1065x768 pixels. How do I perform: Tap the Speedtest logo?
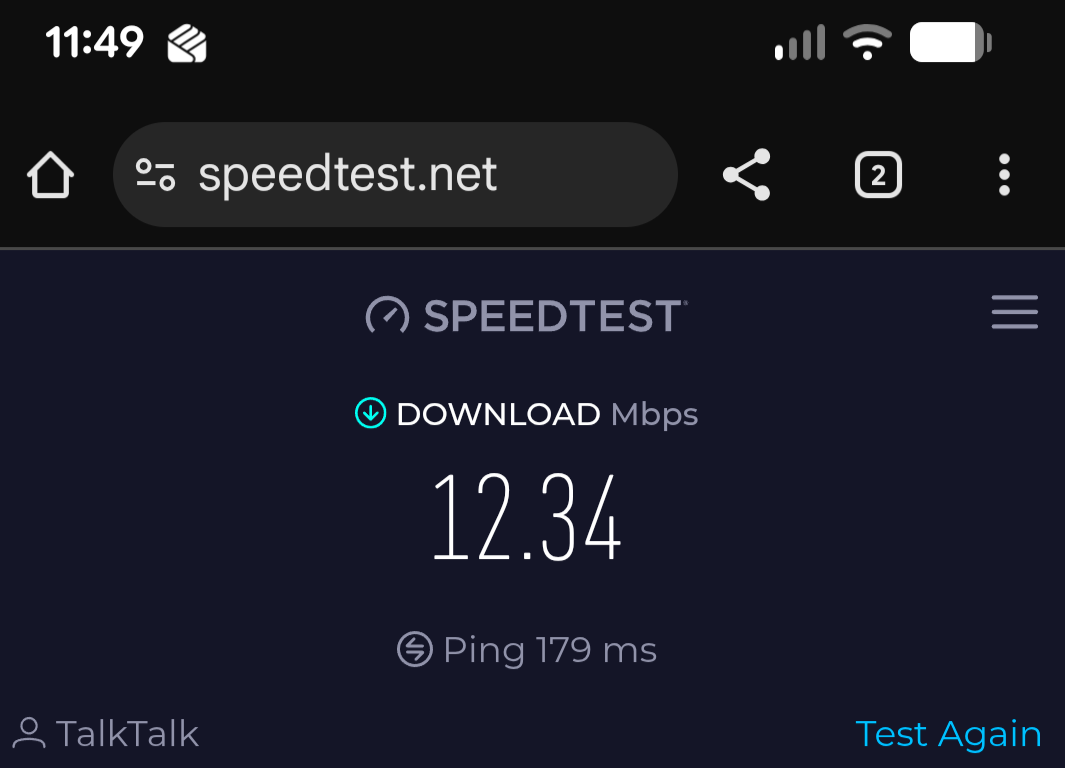click(x=526, y=315)
